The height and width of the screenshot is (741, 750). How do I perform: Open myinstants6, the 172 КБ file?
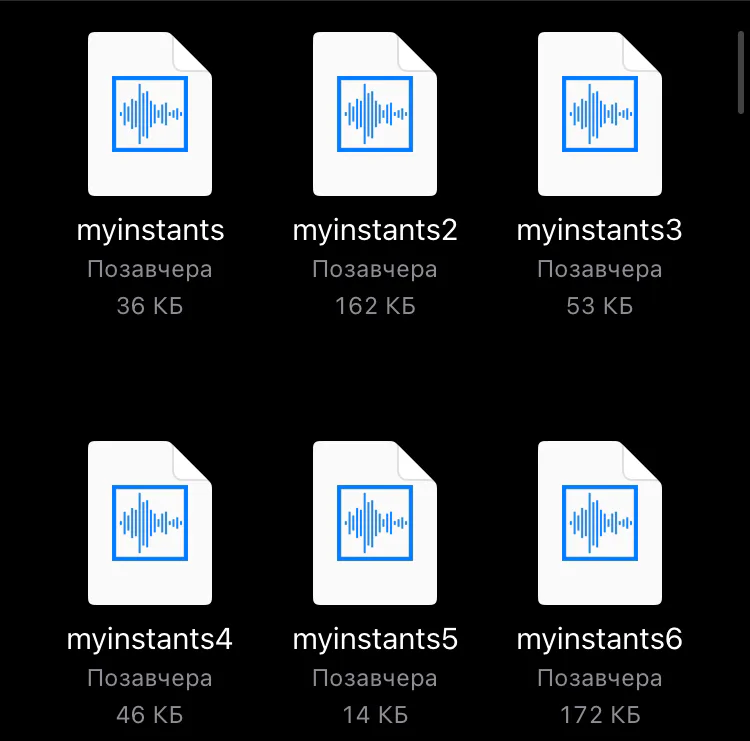[600, 523]
